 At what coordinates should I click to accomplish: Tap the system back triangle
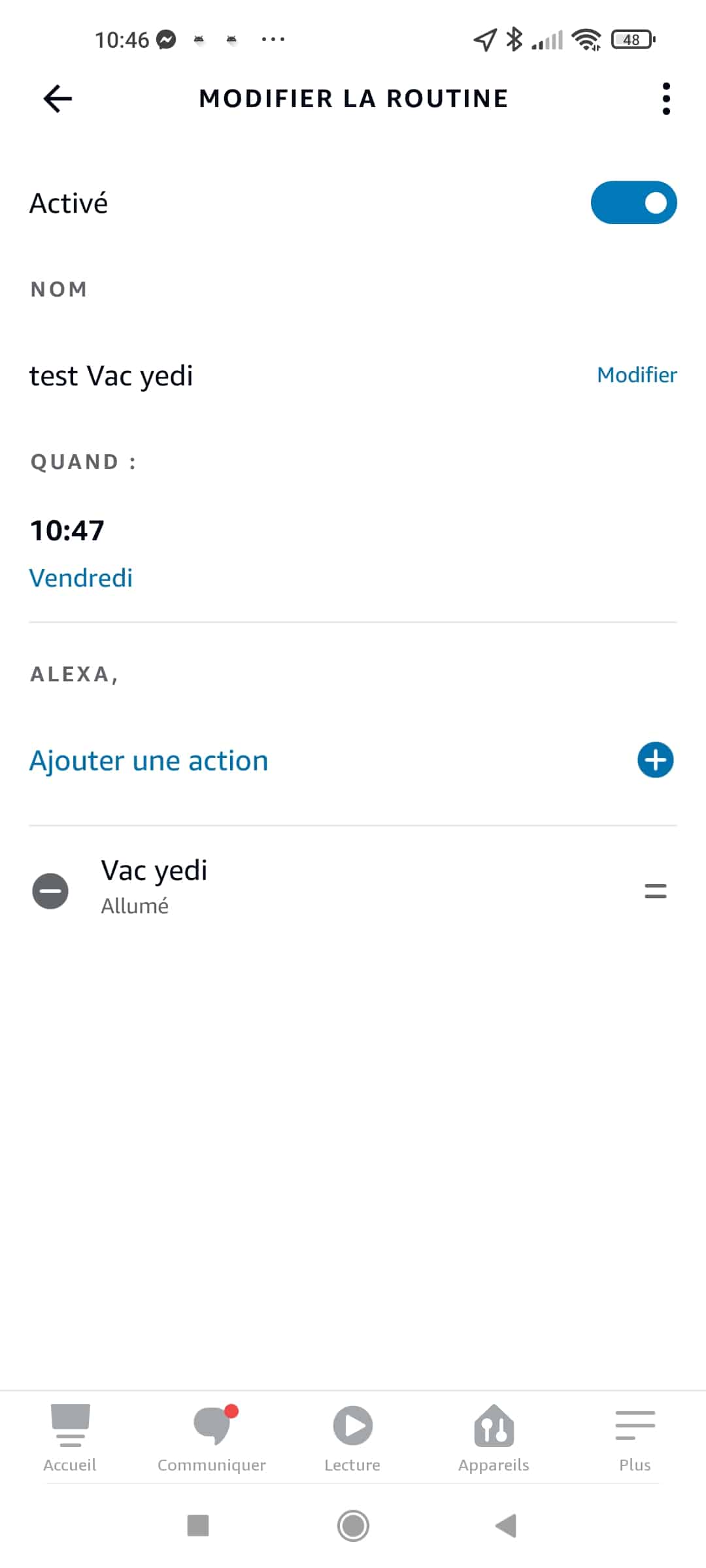[x=506, y=1526]
